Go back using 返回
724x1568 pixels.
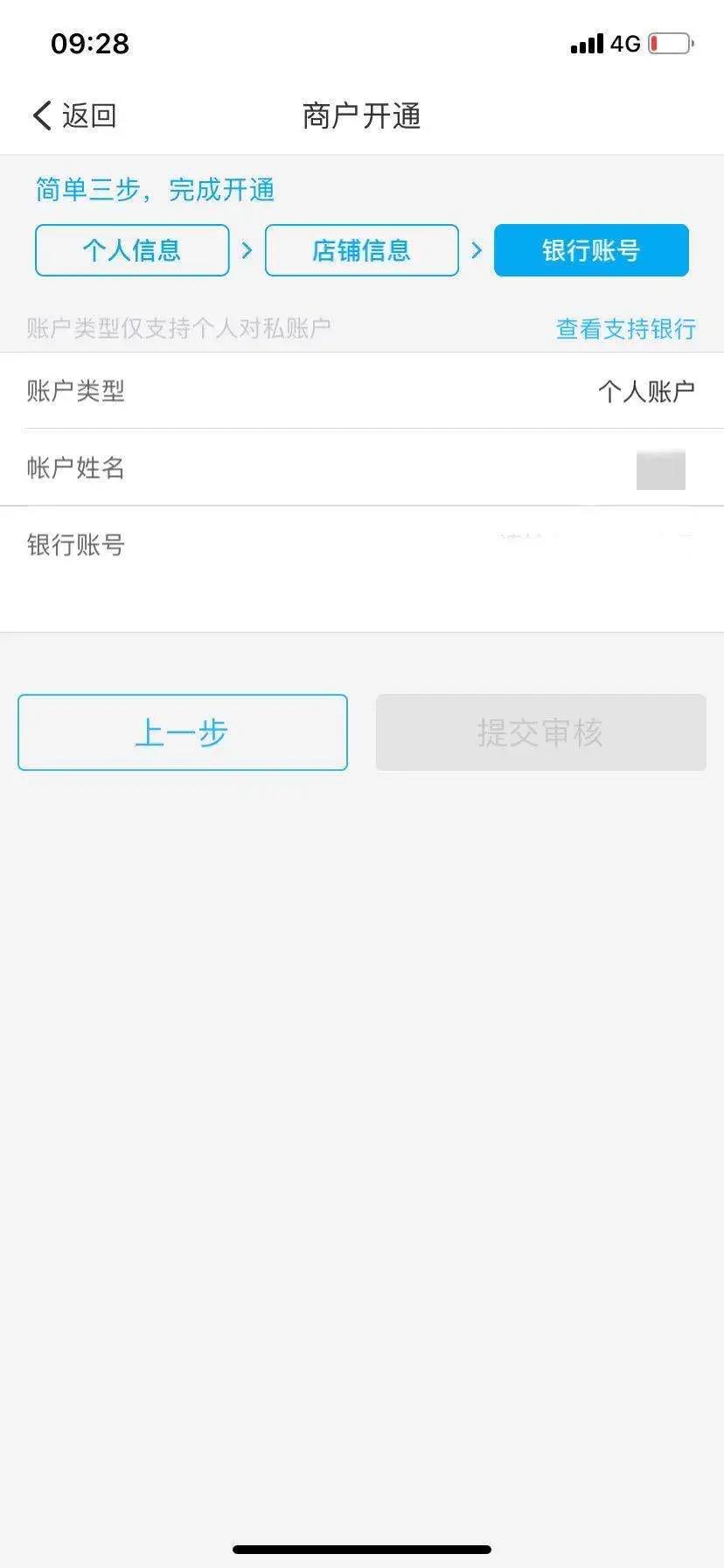coord(75,115)
